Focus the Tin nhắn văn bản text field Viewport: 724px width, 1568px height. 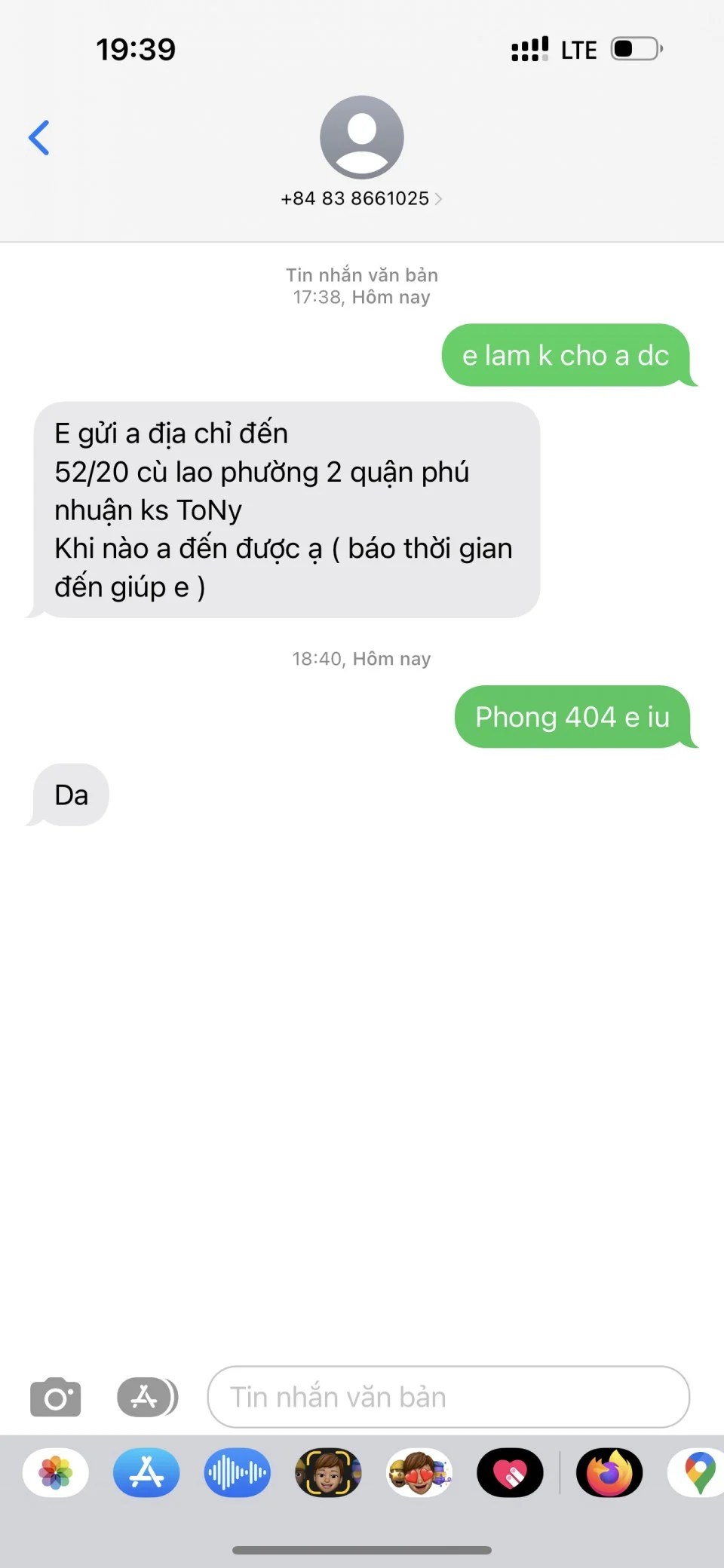point(448,1397)
